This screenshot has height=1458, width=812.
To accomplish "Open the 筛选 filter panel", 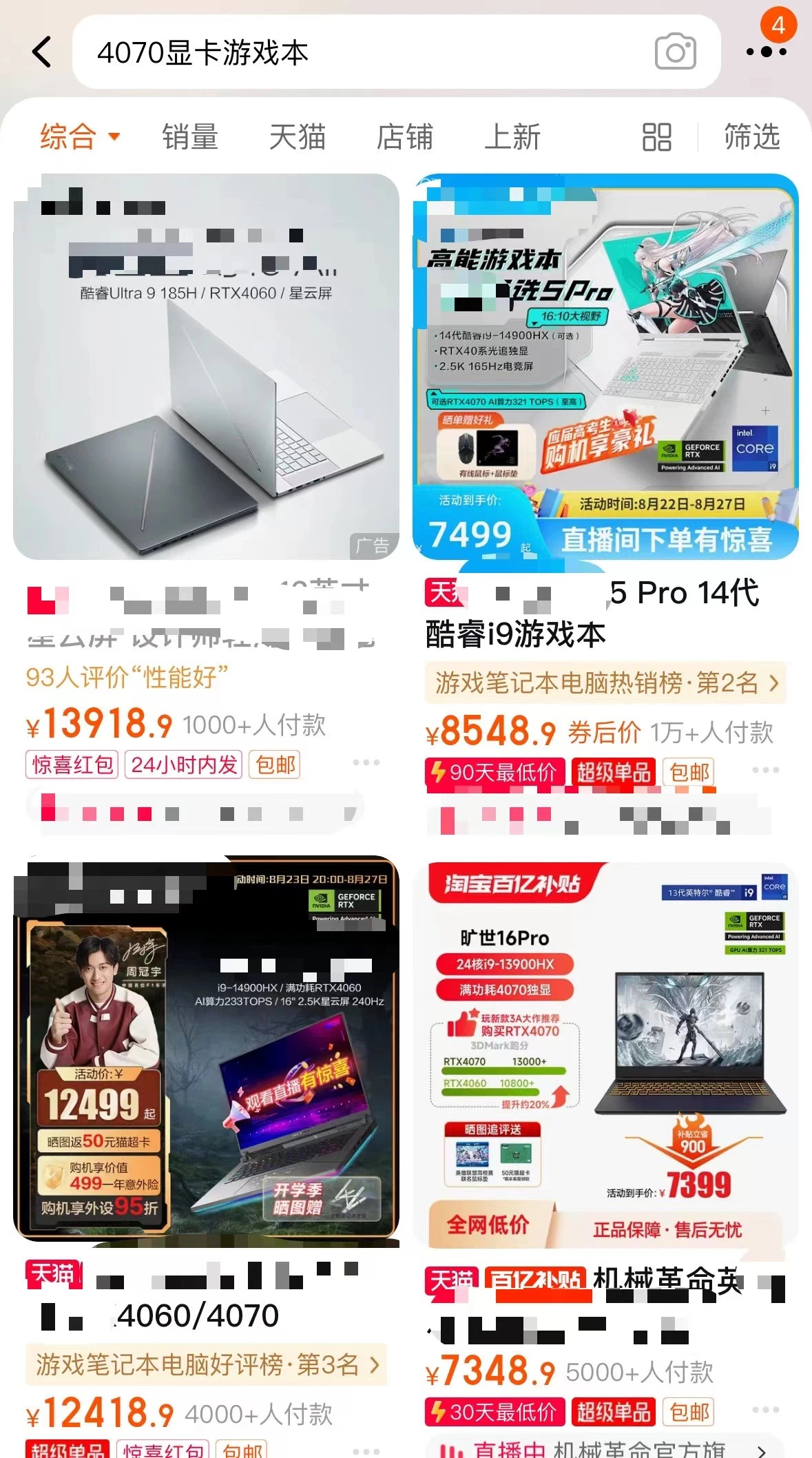I will (x=751, y=136).
